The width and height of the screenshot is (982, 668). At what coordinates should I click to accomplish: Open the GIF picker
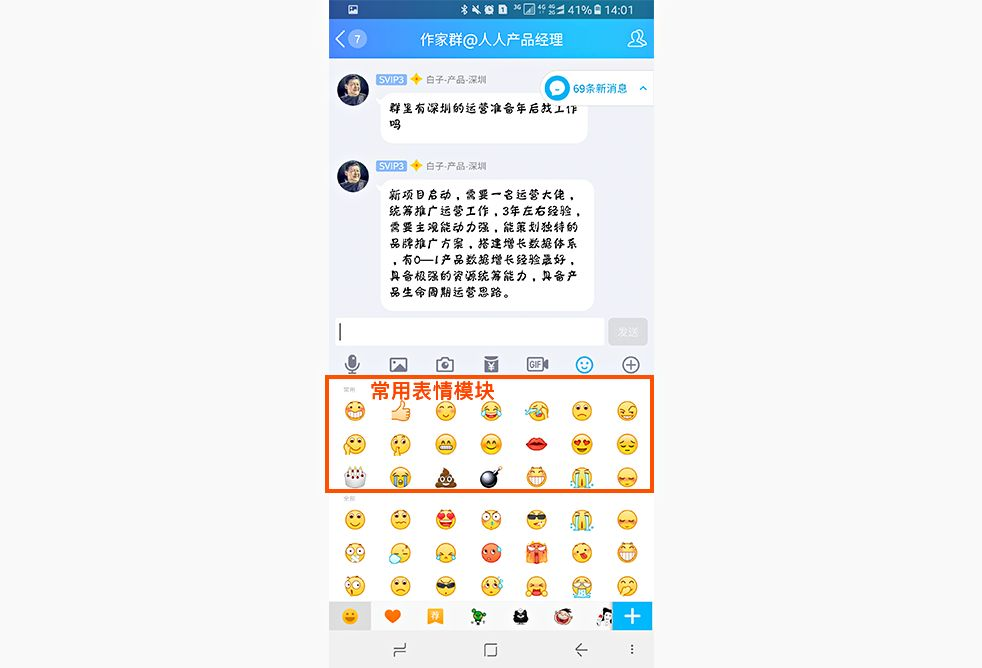[x=537, y=365]
